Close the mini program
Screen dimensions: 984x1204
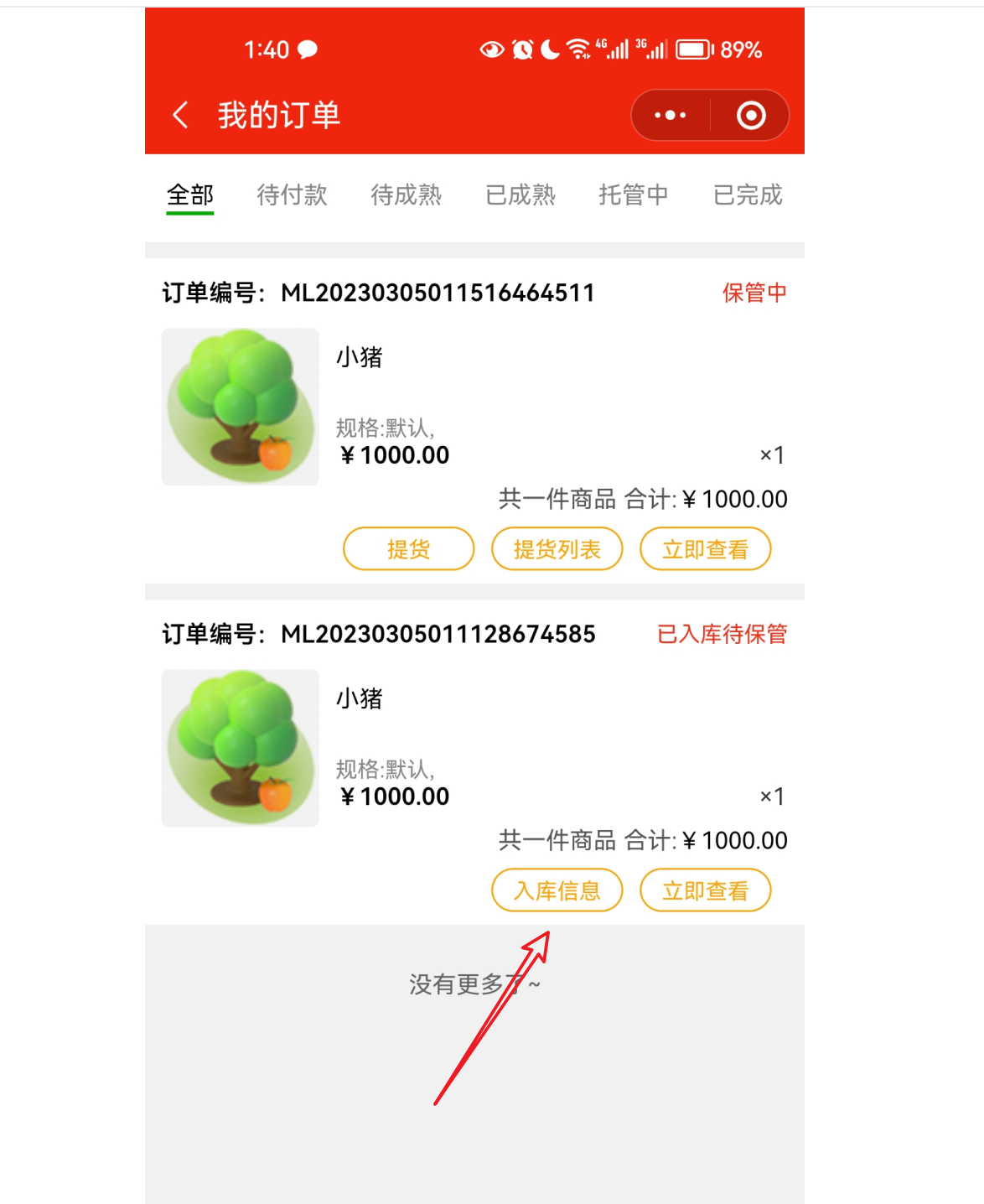[751, 115]
